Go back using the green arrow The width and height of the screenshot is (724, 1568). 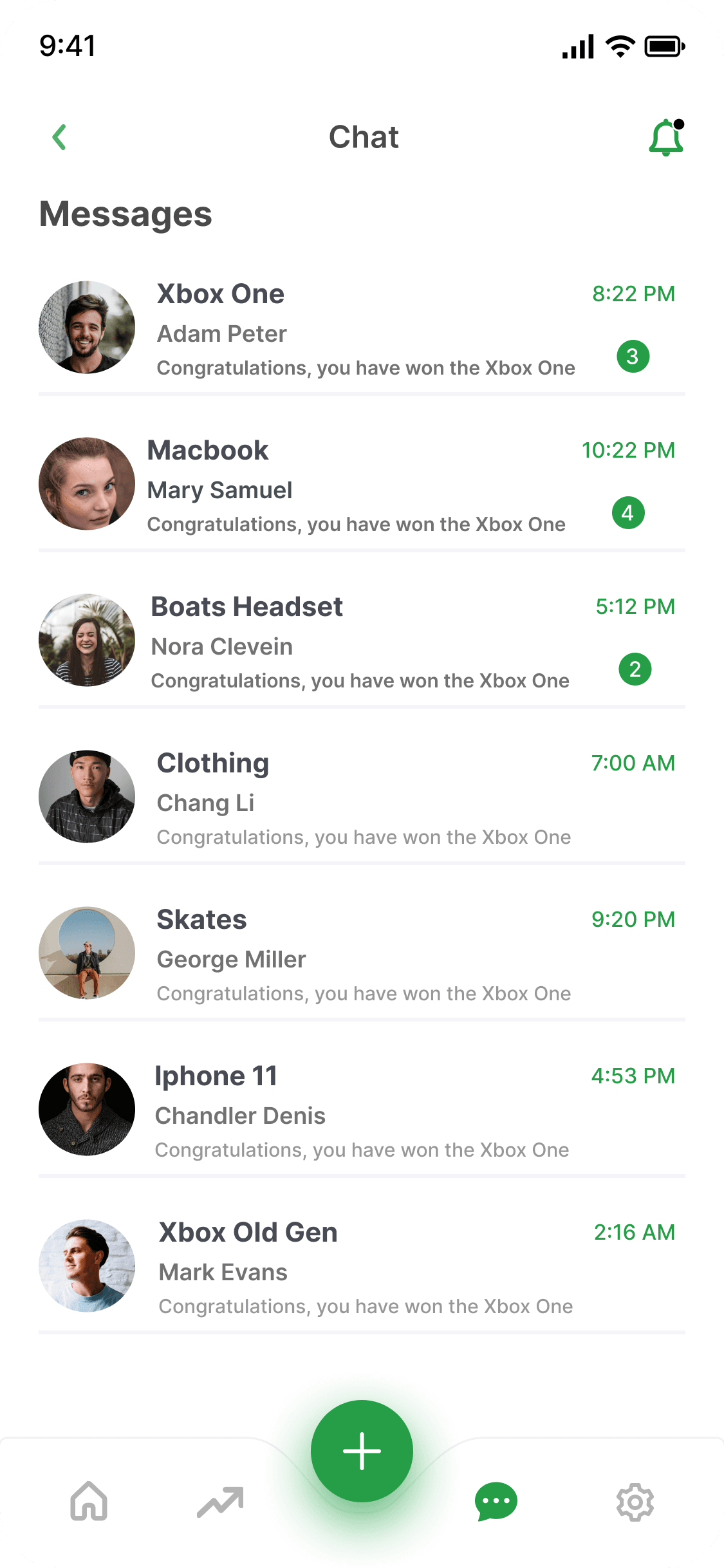(59, 137)
